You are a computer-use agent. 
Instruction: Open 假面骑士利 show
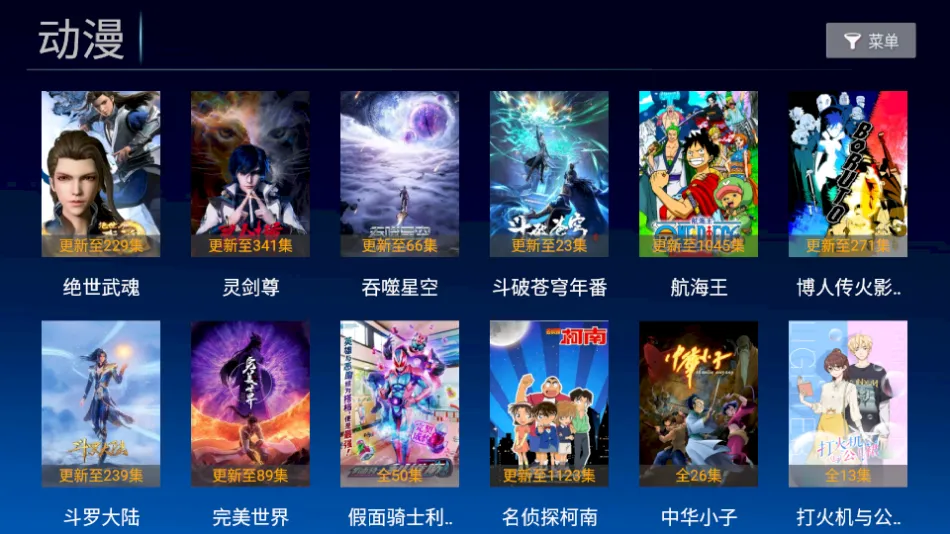pos(399,404)
